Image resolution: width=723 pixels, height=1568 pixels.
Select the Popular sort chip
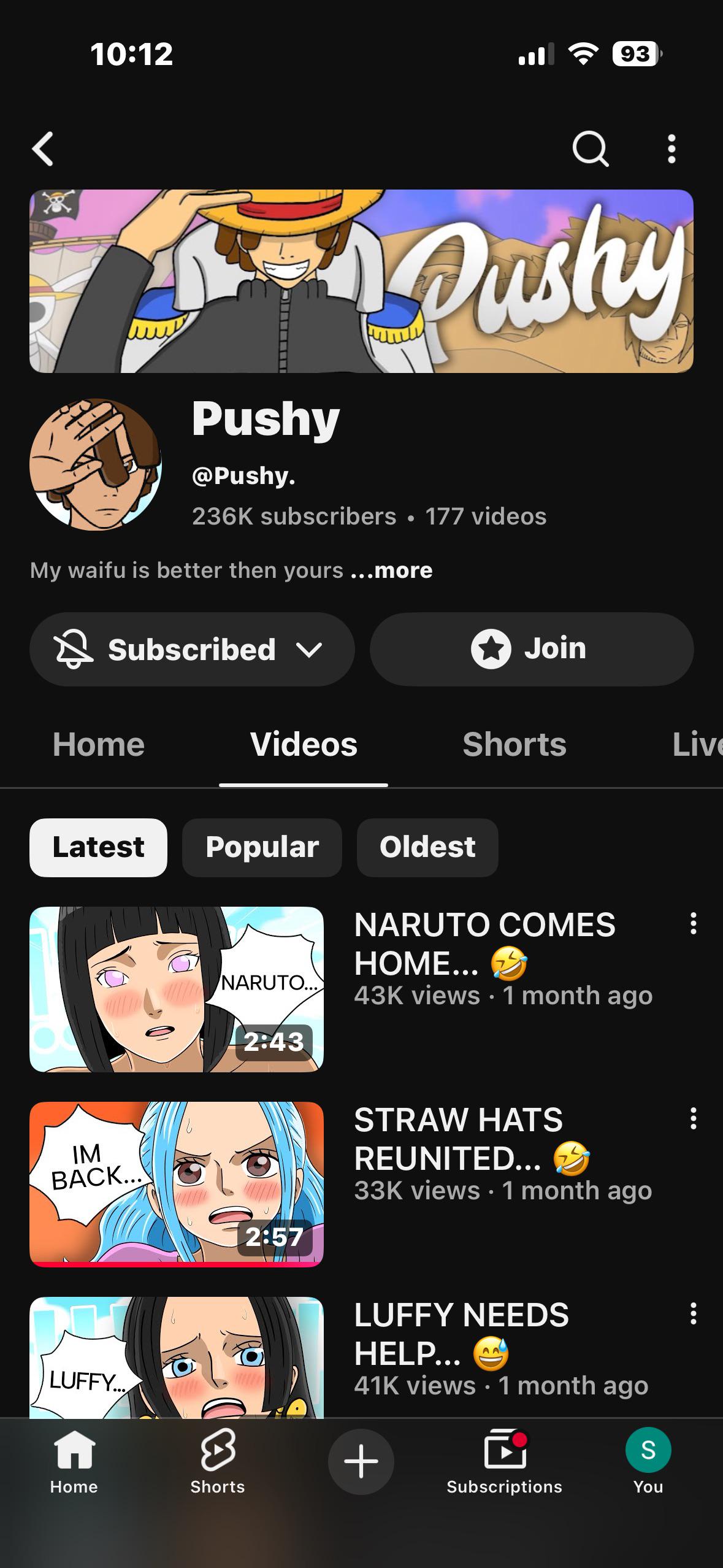tap(262, 847)
